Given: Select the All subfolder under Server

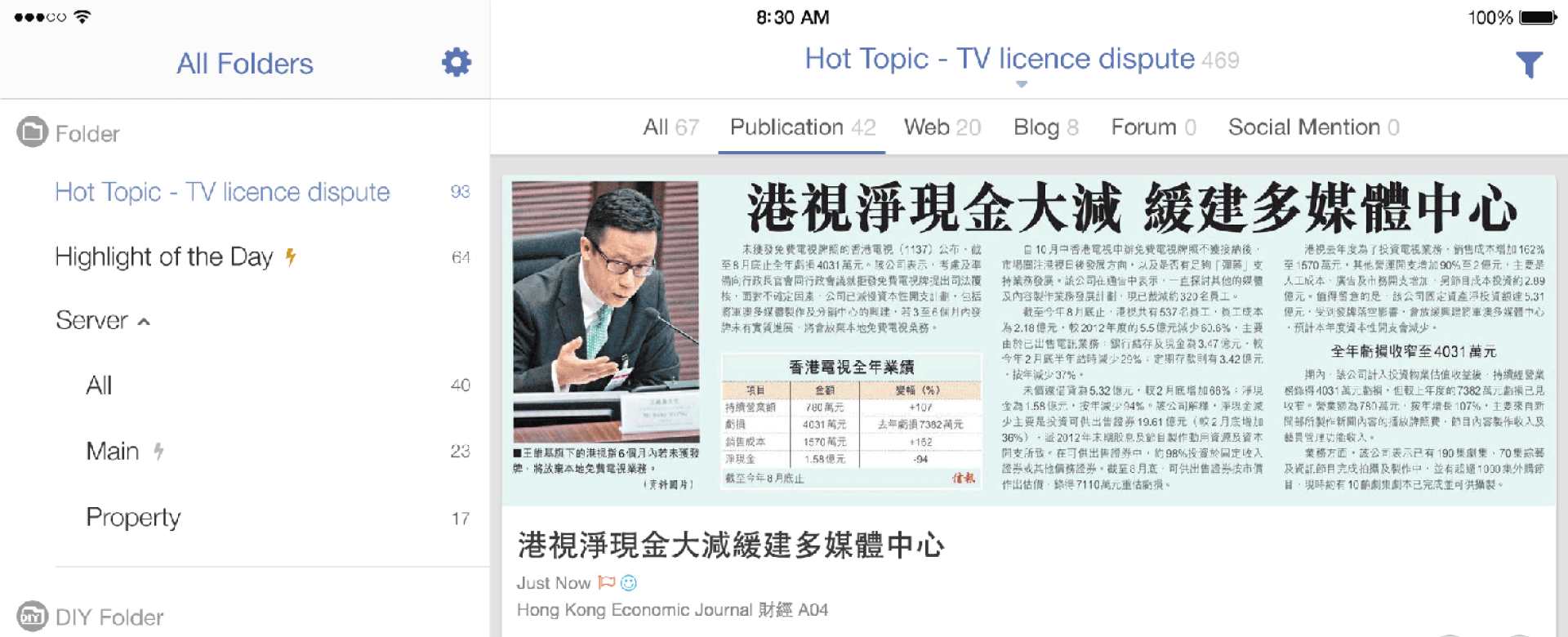Looking at the screenshot, I should coord(99,385).
